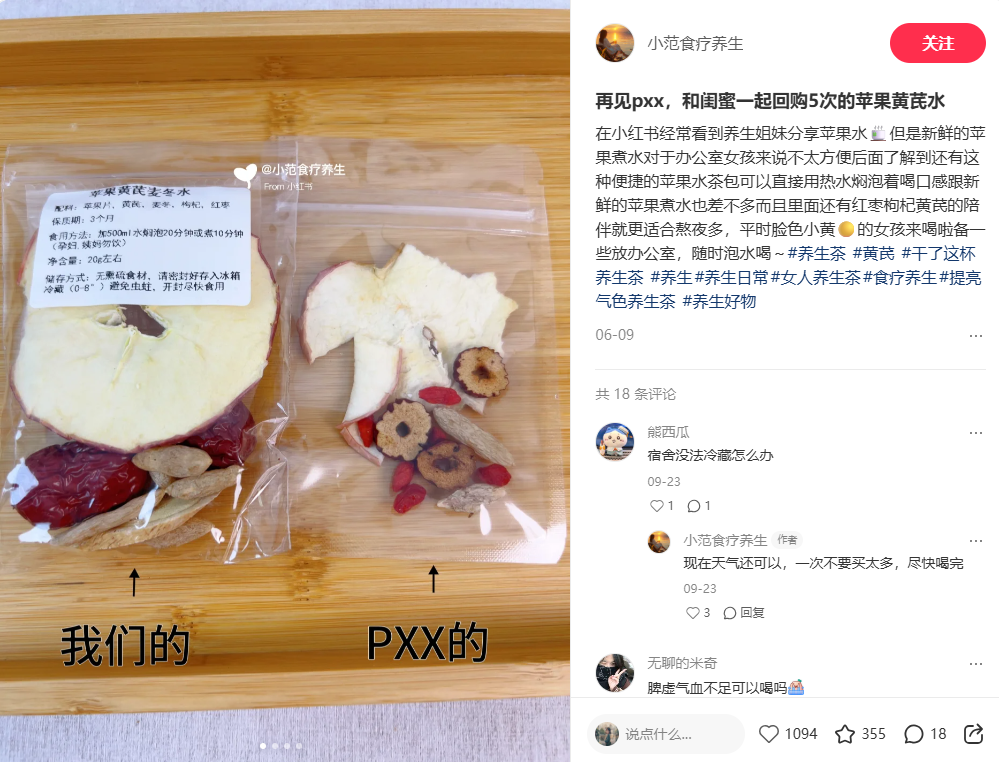Add the post to favorites with the star

(x=845, y=734)
